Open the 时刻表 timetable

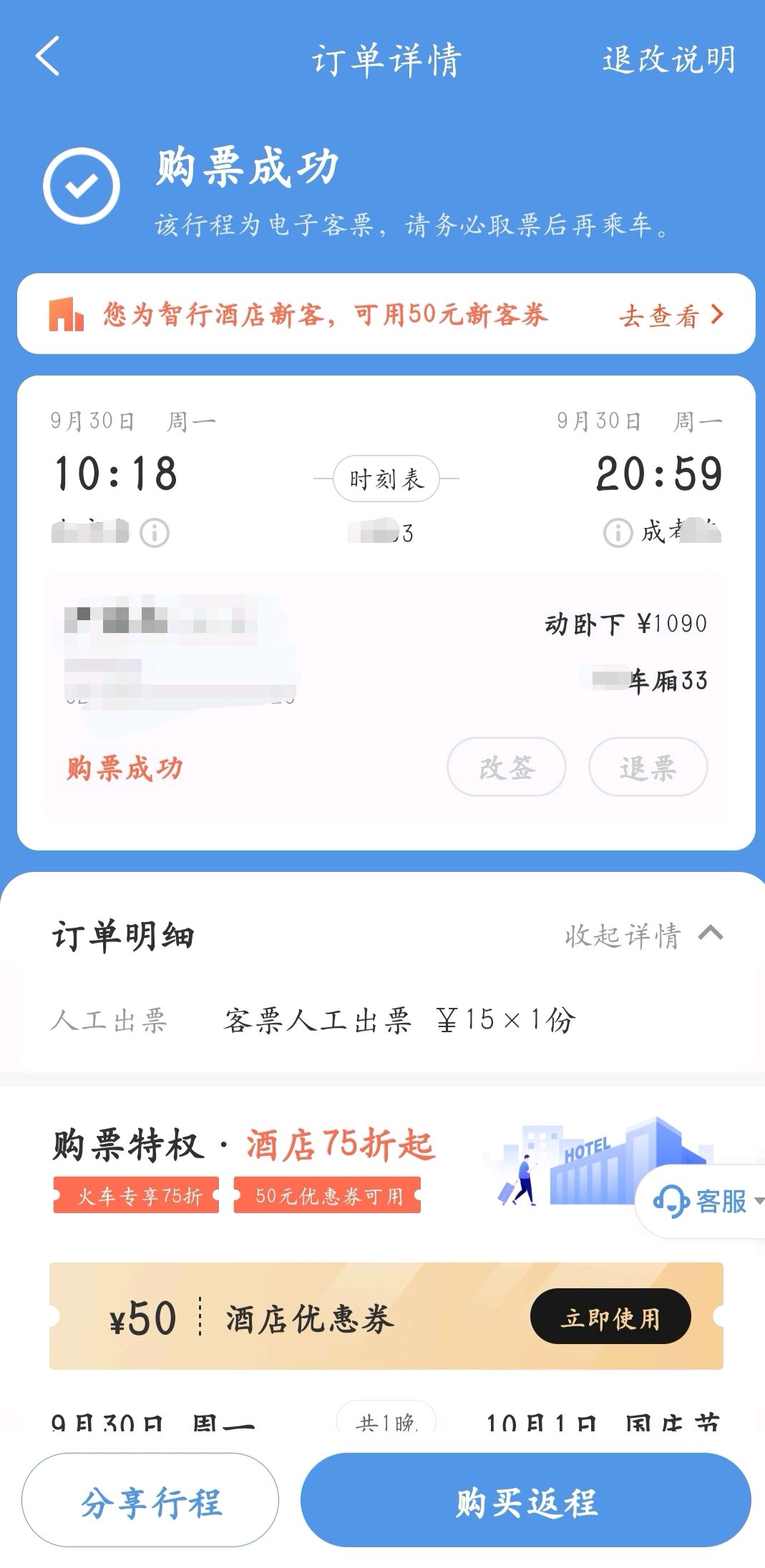tap(386, 479)
